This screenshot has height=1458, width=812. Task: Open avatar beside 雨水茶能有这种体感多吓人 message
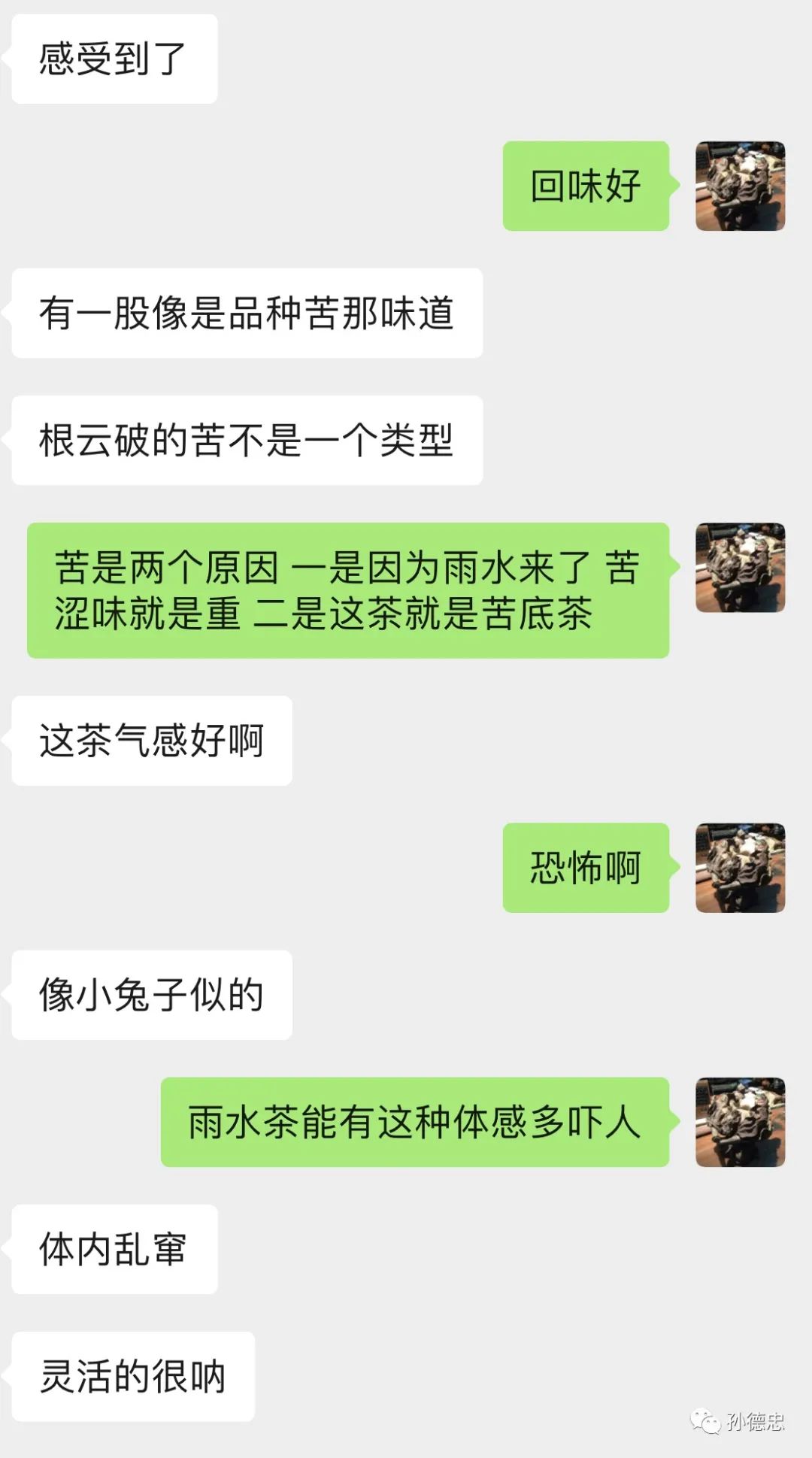point(741,1122)
